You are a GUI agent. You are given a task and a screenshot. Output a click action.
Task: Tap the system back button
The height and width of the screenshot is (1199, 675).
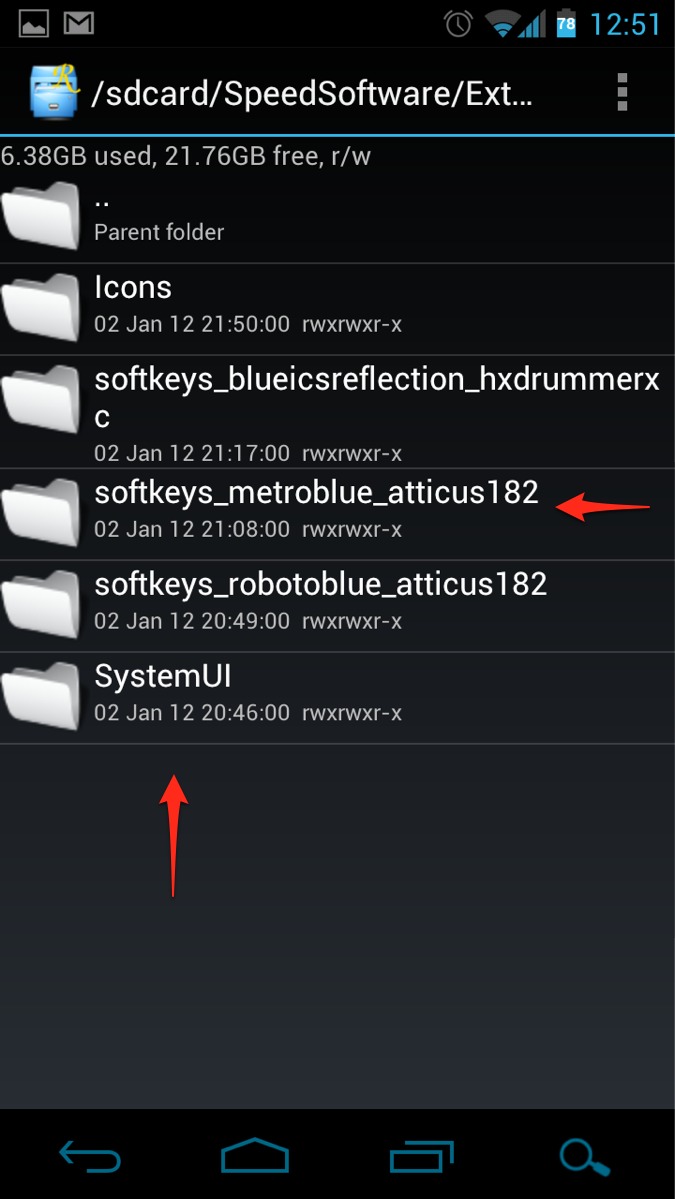[90, 1158]
